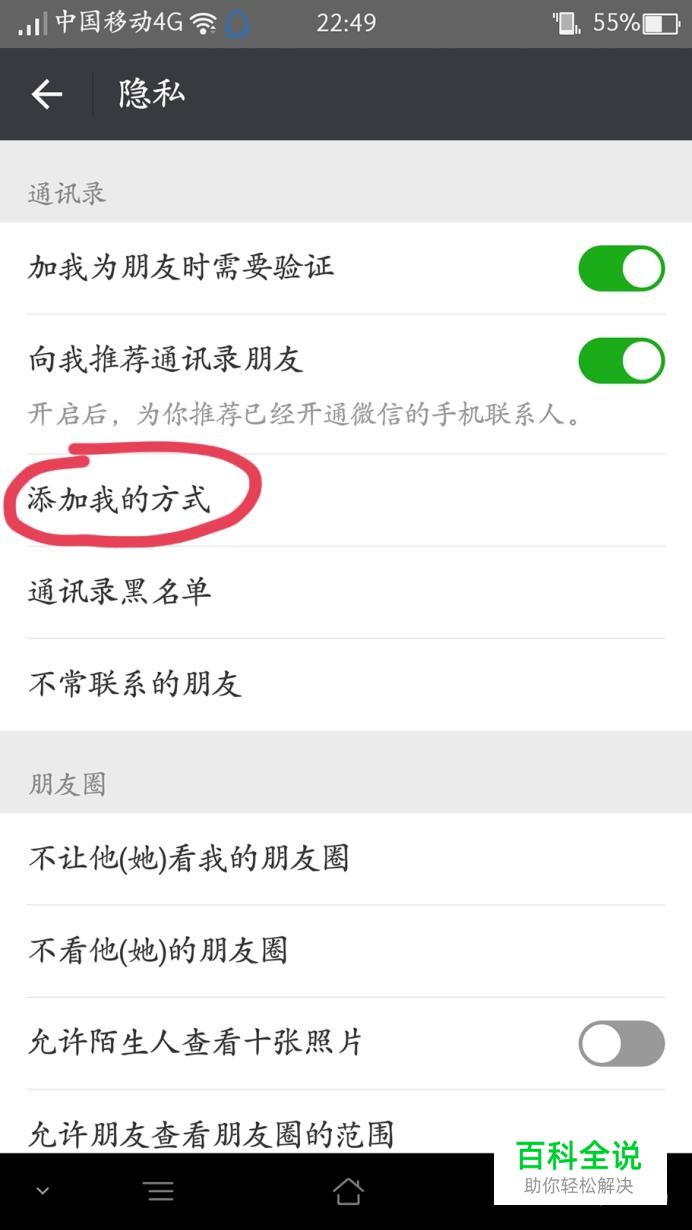
Task: Toggle 加我为朋友时需要验证 switch
Action: pos(621,268)
